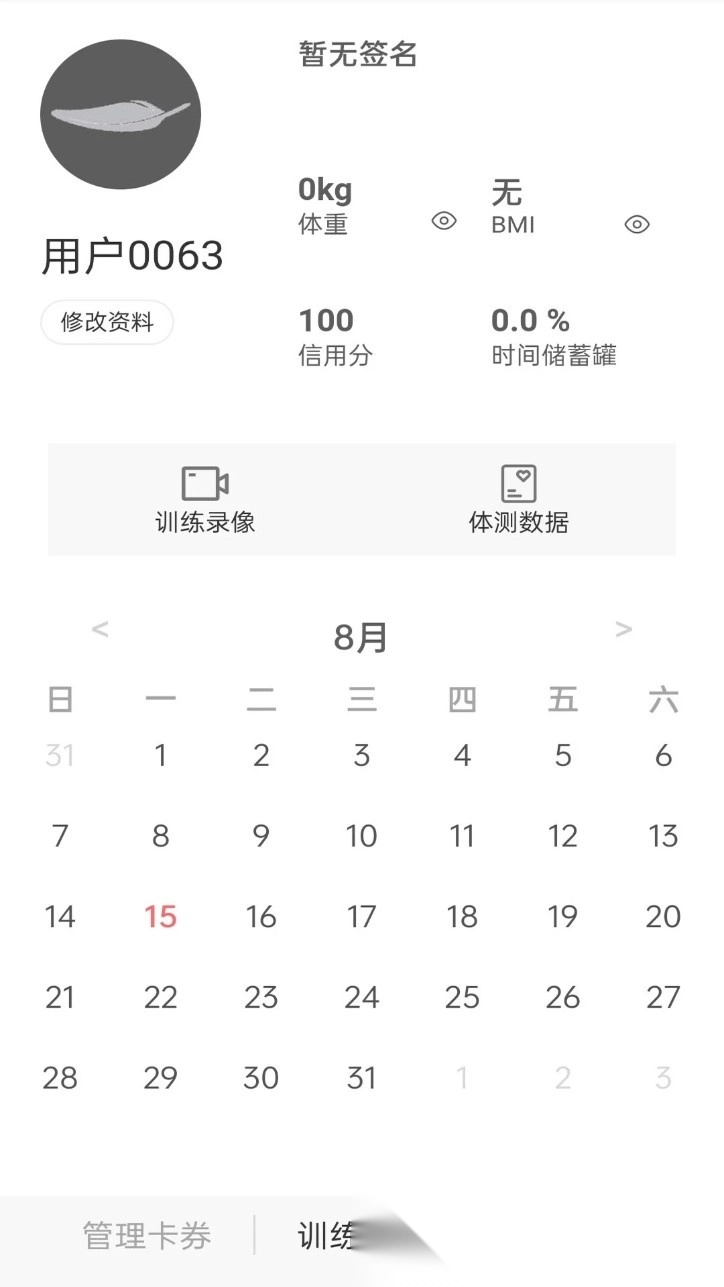This screenshot has height=1287, width=724.
Task: Switch to 管理卡券 tab at bottom
Action: click(146, 1235)
